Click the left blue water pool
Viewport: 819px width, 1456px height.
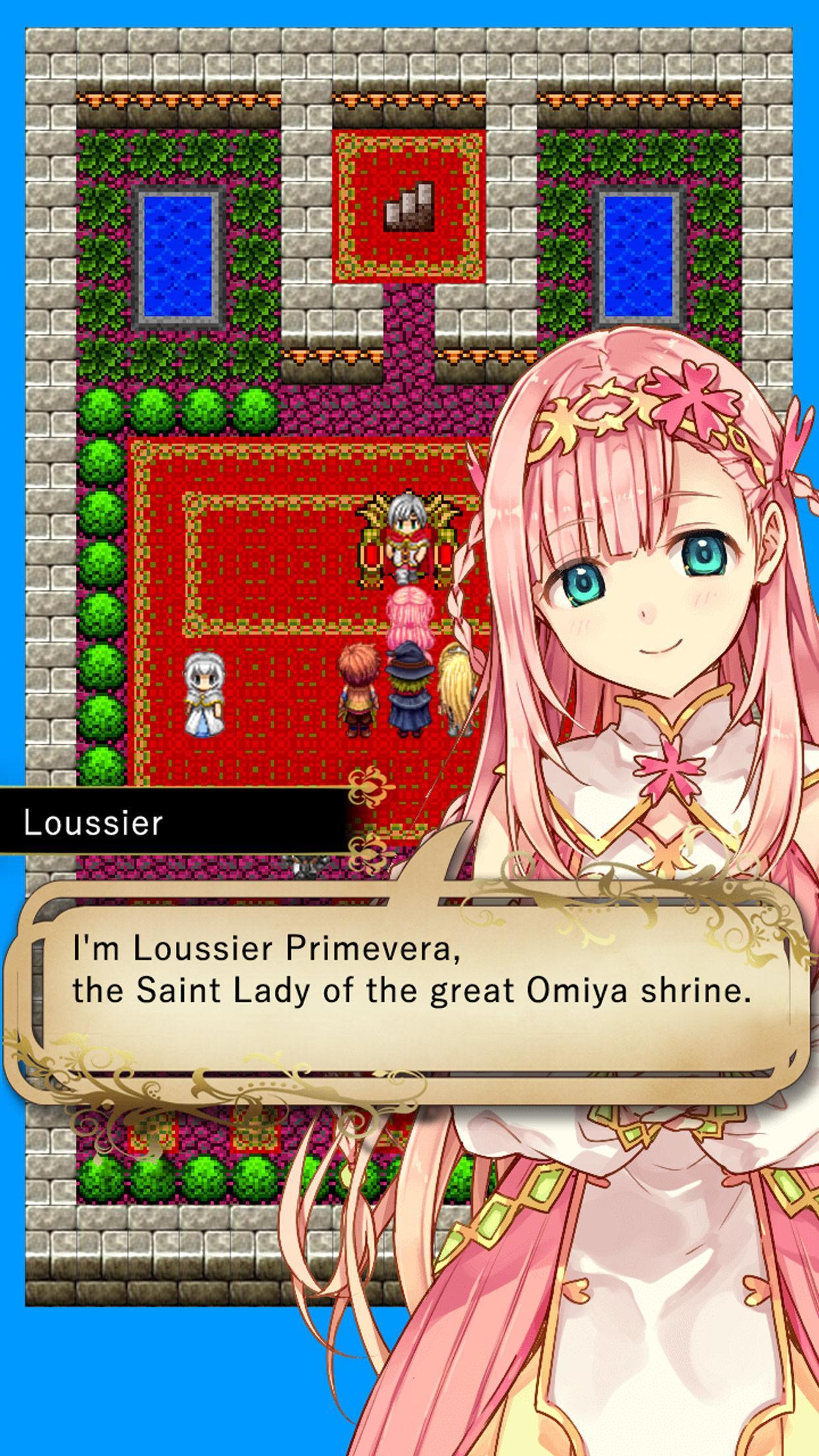coord(178,254)
